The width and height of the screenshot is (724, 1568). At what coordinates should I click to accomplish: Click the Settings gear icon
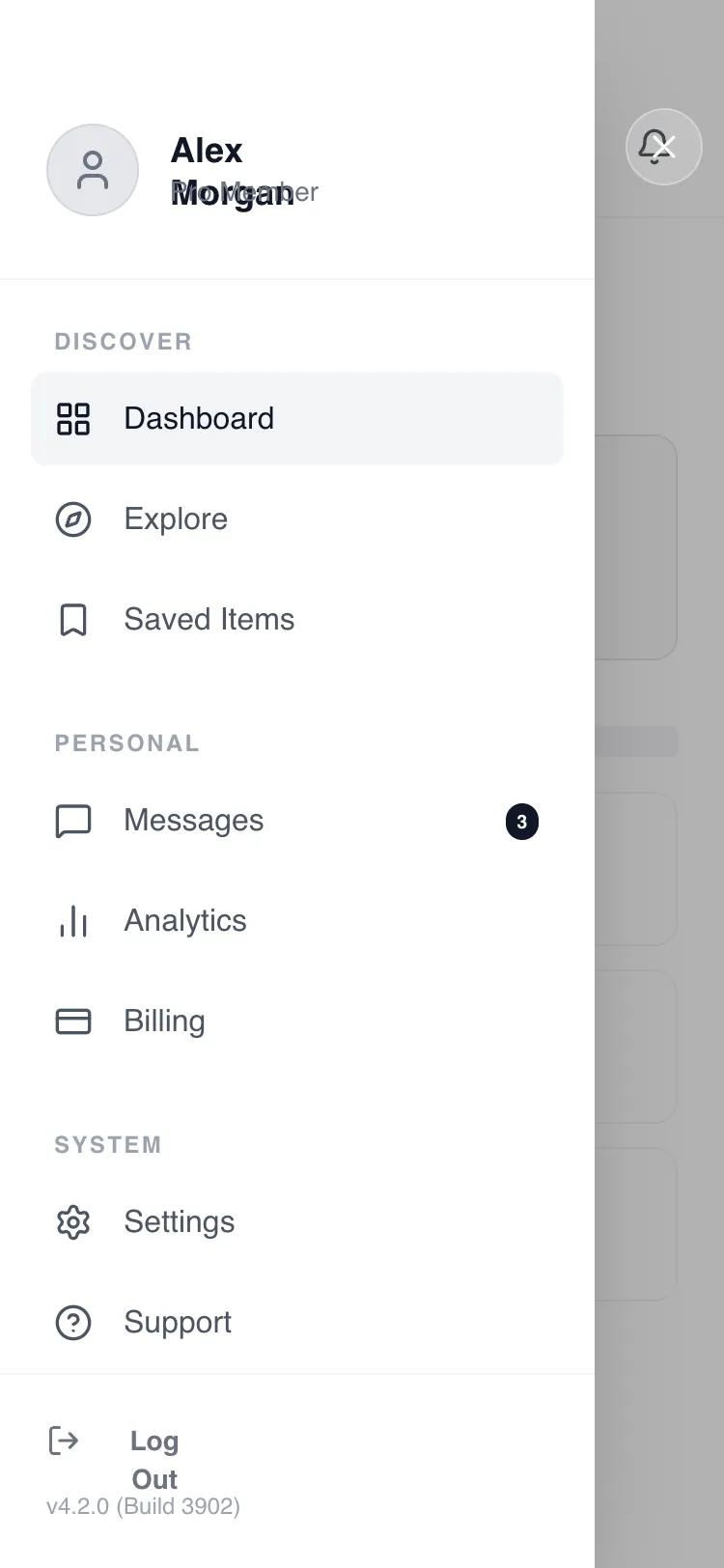coord(72,1222)
